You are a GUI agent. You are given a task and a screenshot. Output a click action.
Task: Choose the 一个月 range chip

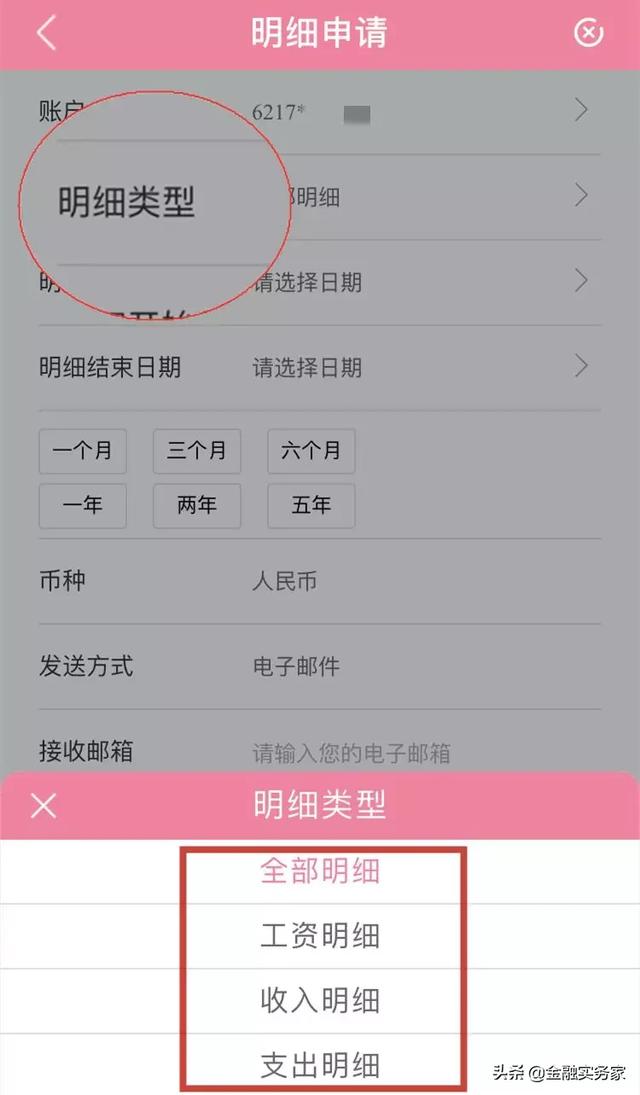[x=82, y=451]
